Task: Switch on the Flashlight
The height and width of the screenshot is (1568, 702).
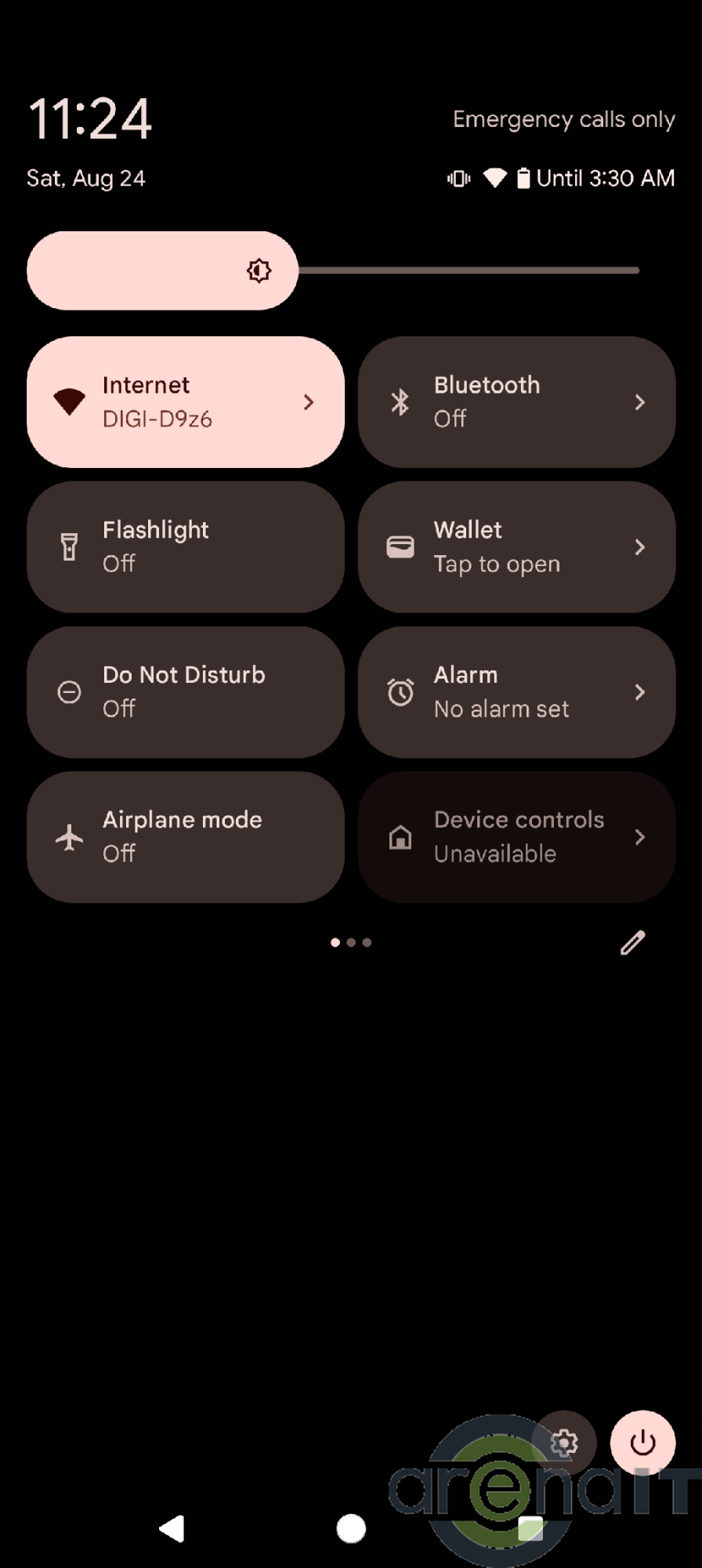Action: click(x=186, y=547)
